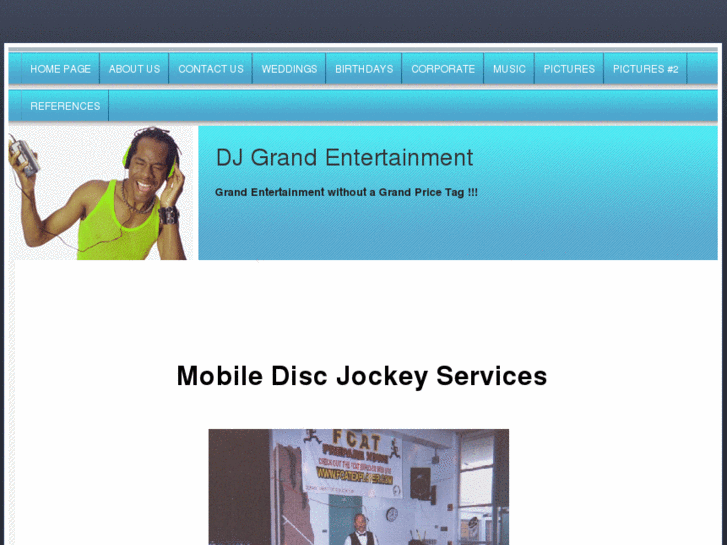Open the Birthdays page
The image size is (727, 545).
364,69
